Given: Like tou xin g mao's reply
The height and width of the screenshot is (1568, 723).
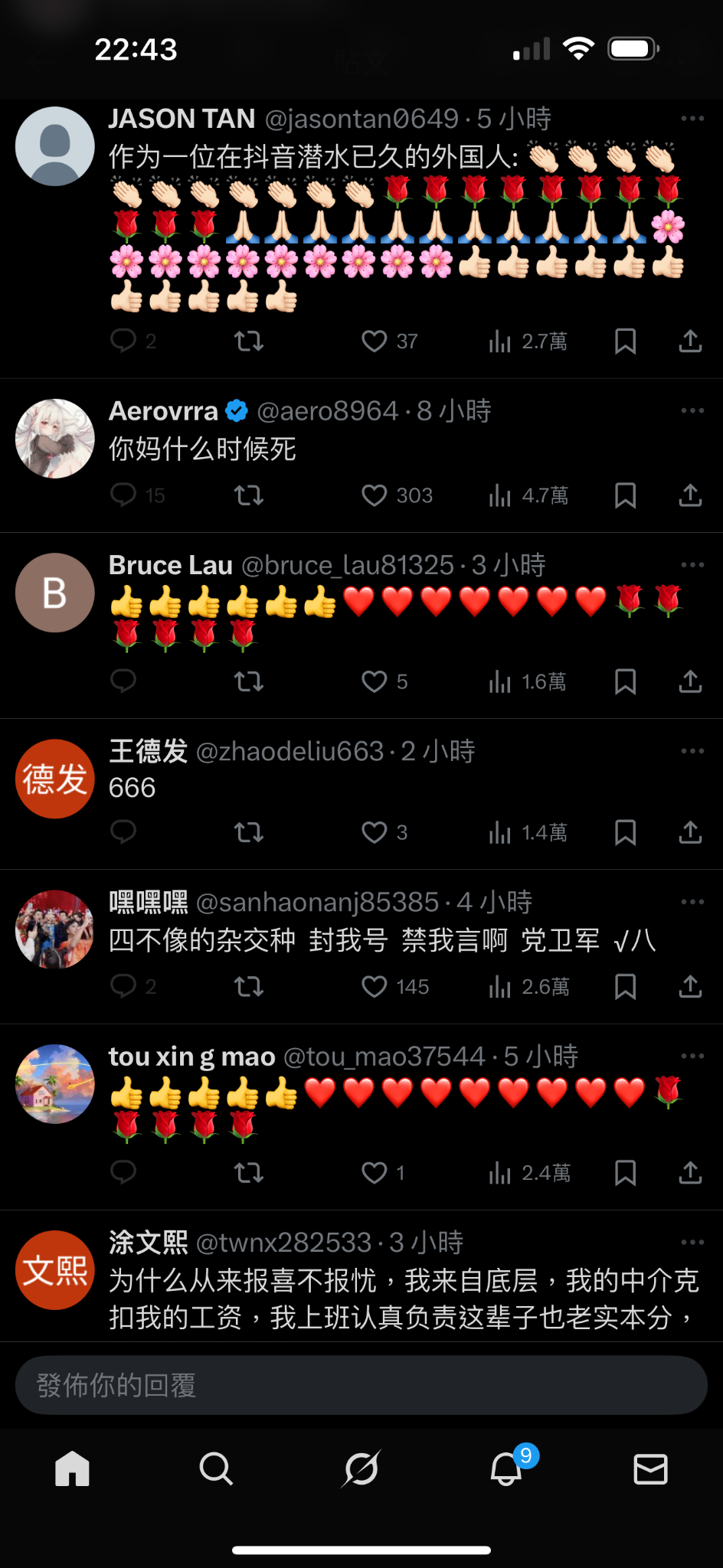Looking at the screenshot, I should point(375,1173).
